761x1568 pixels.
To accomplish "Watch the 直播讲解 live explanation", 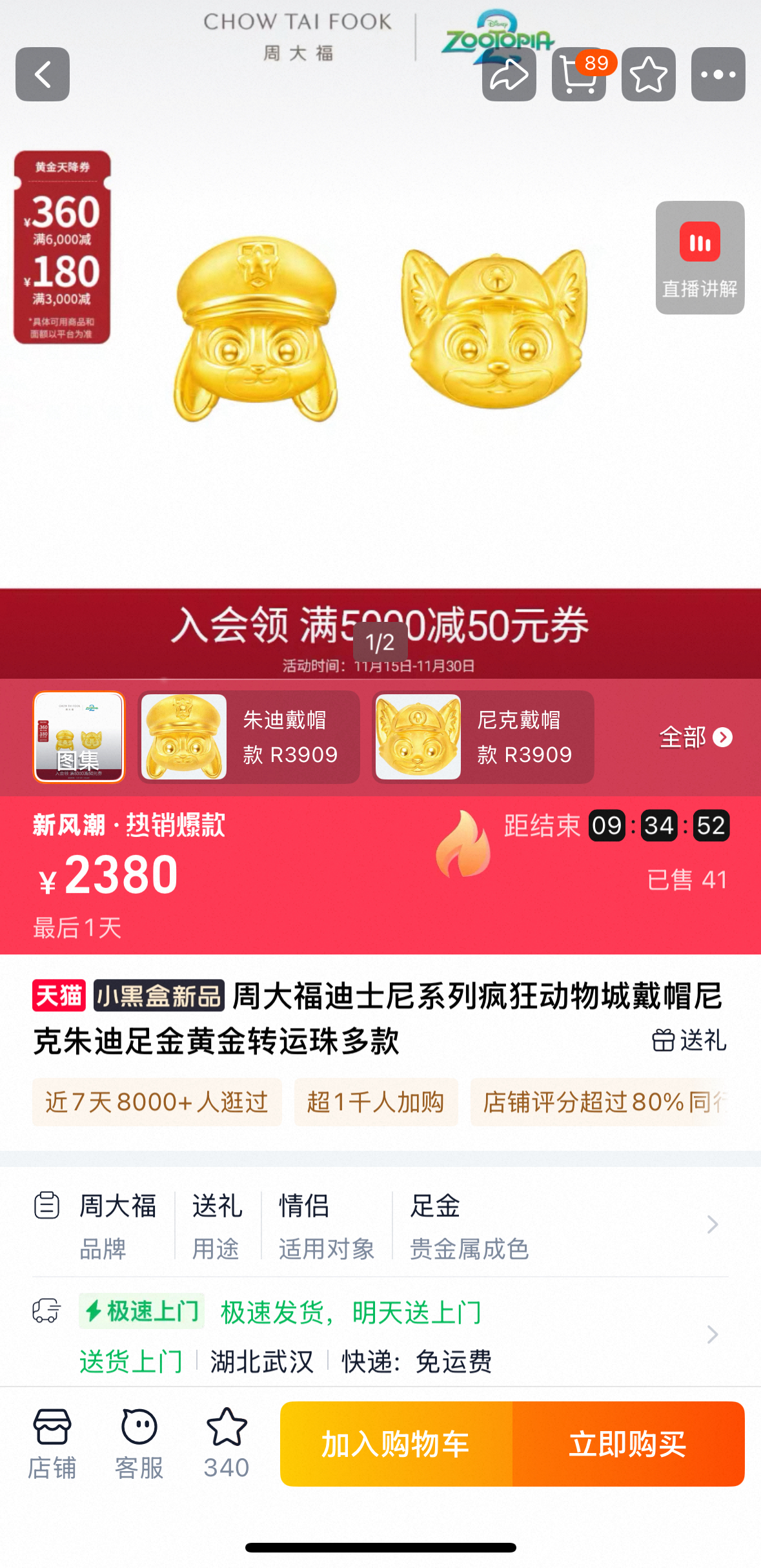I will (700, 257).
